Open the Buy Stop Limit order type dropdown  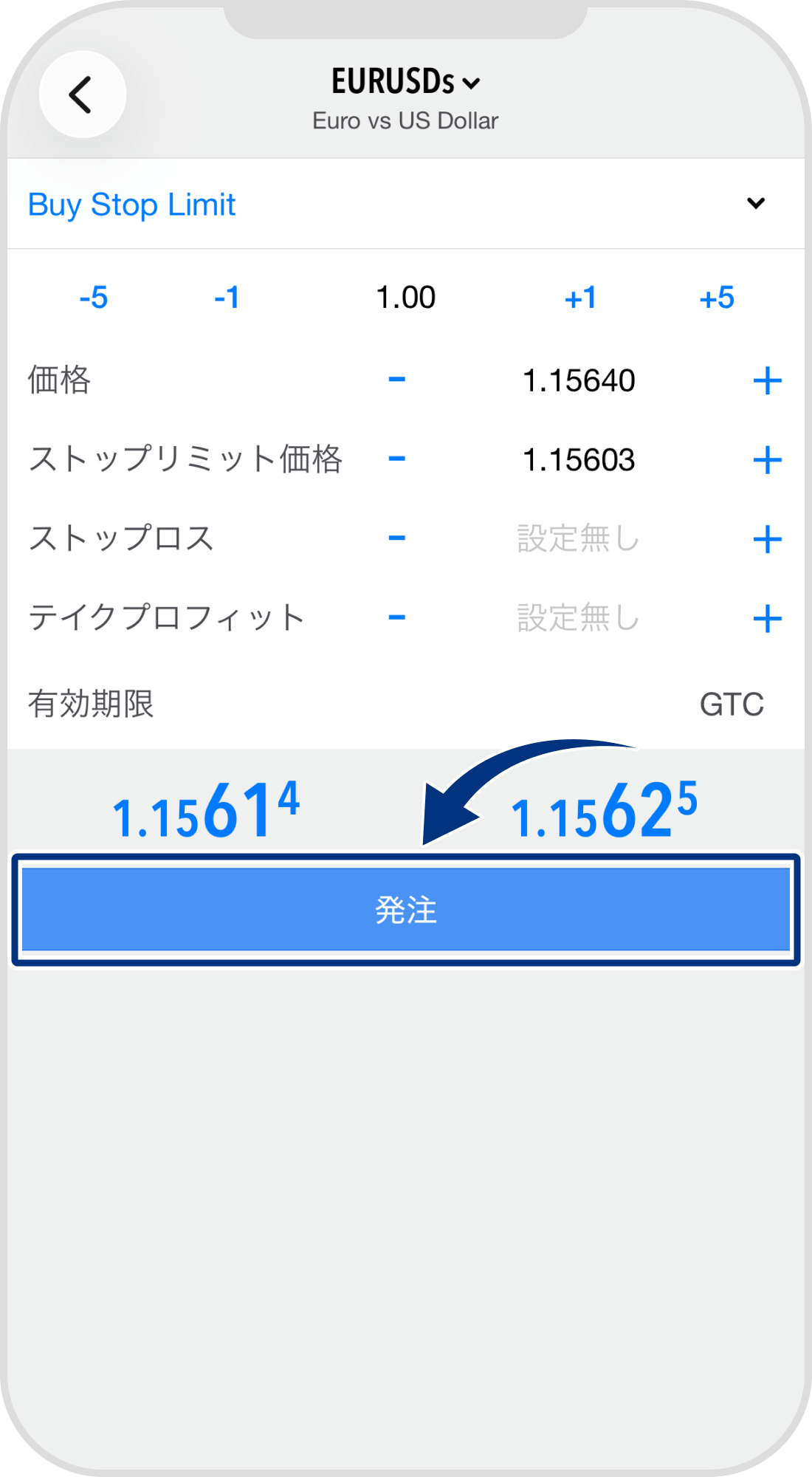click(x=406, y=204)
